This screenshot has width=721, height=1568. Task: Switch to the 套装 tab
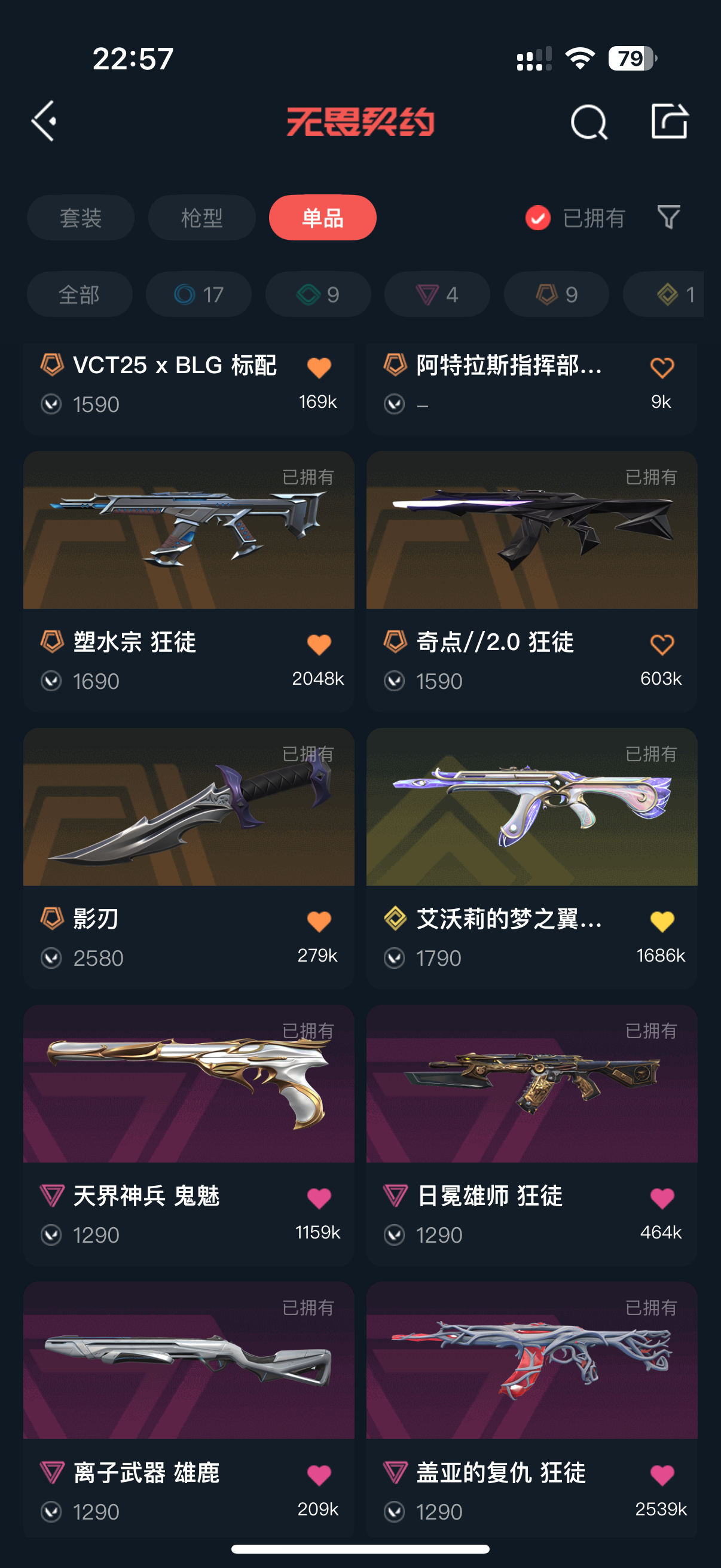[80, 218]
